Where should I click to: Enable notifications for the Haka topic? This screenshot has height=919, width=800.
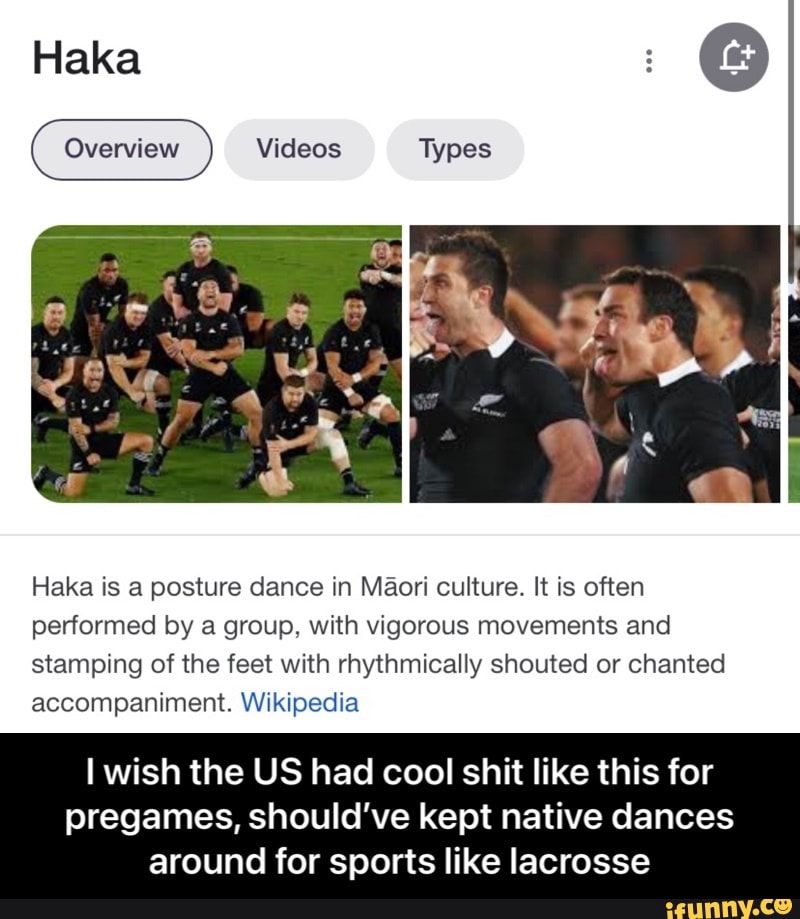(733, 57)
